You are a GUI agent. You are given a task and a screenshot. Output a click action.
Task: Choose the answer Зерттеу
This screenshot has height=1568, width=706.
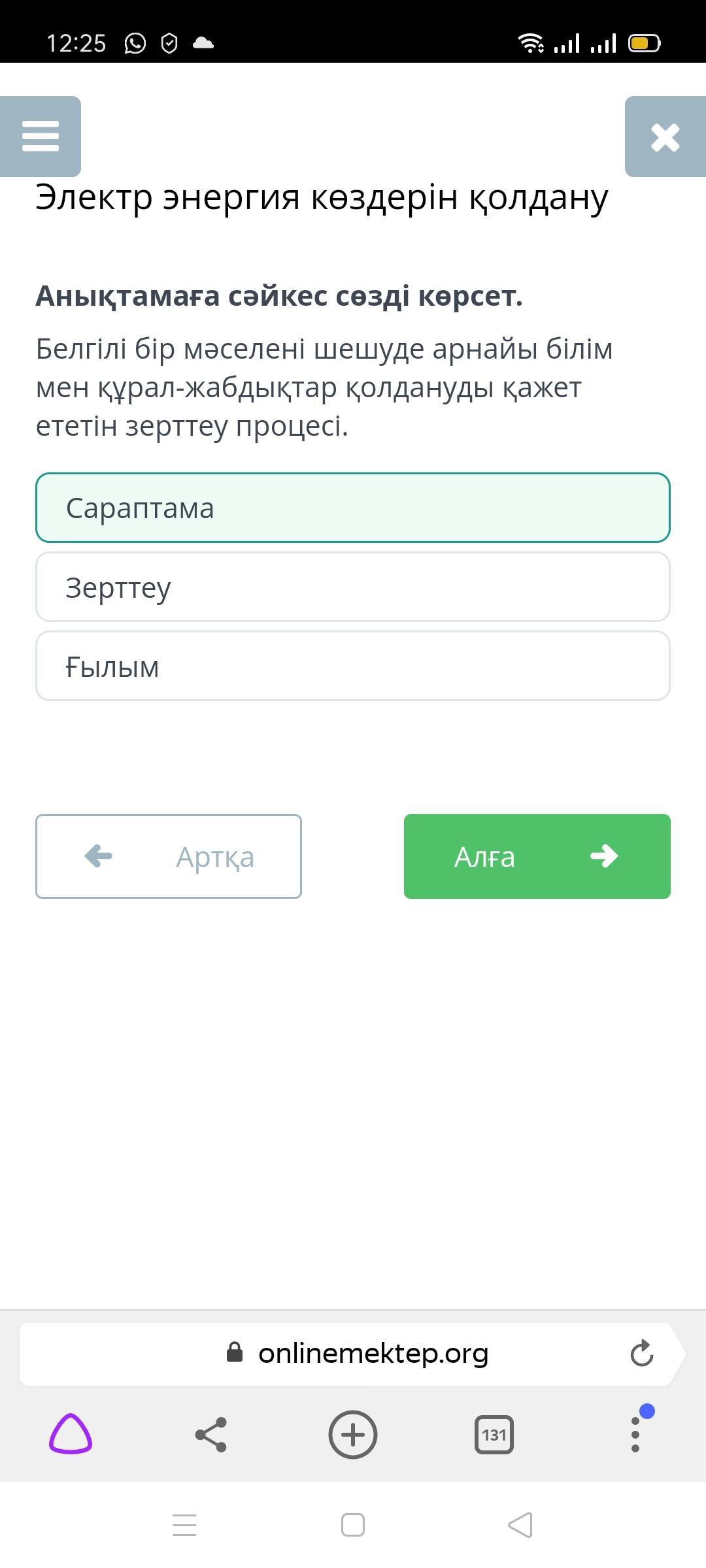(353, 587)
